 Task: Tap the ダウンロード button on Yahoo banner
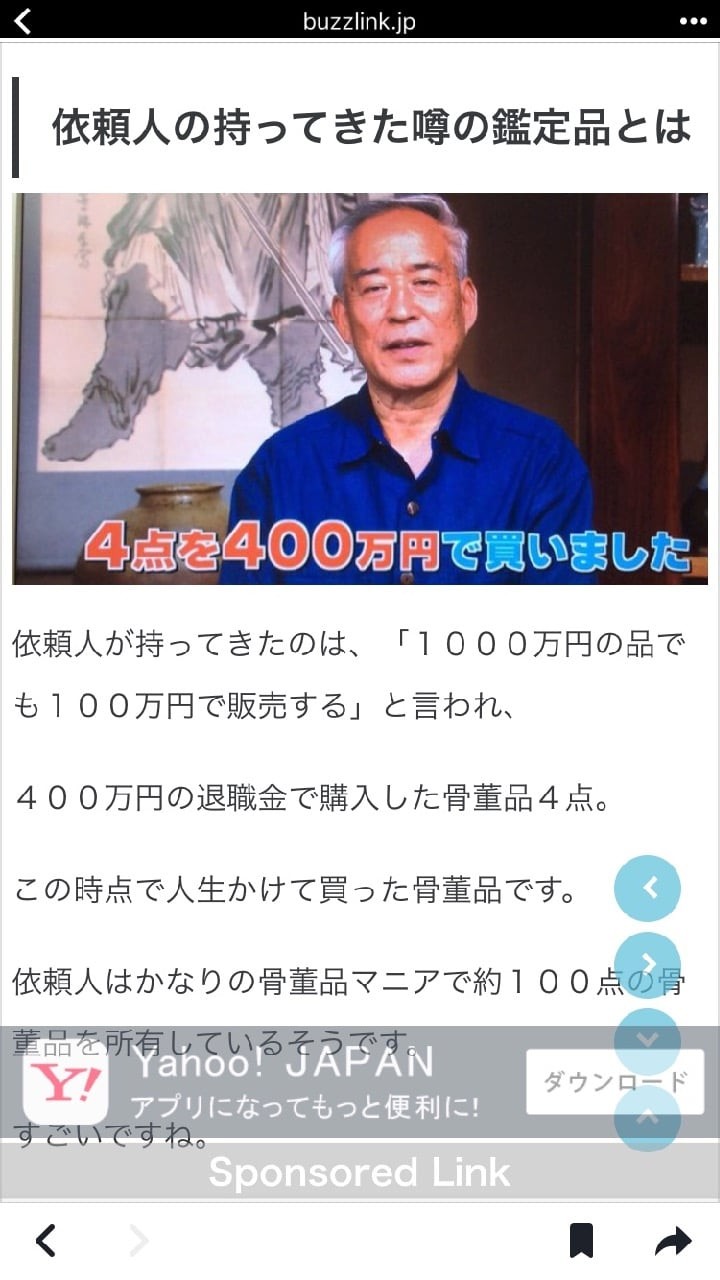[614, 1082]
